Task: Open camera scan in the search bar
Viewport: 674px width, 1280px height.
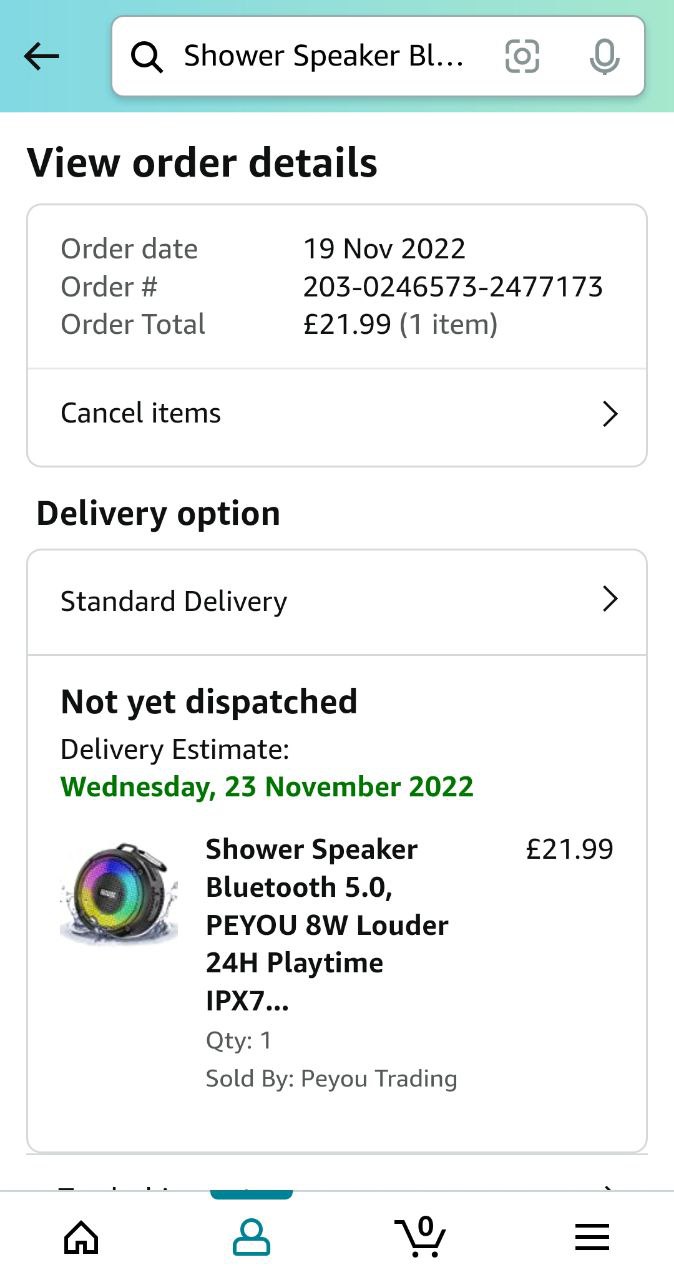Action: 522,57
